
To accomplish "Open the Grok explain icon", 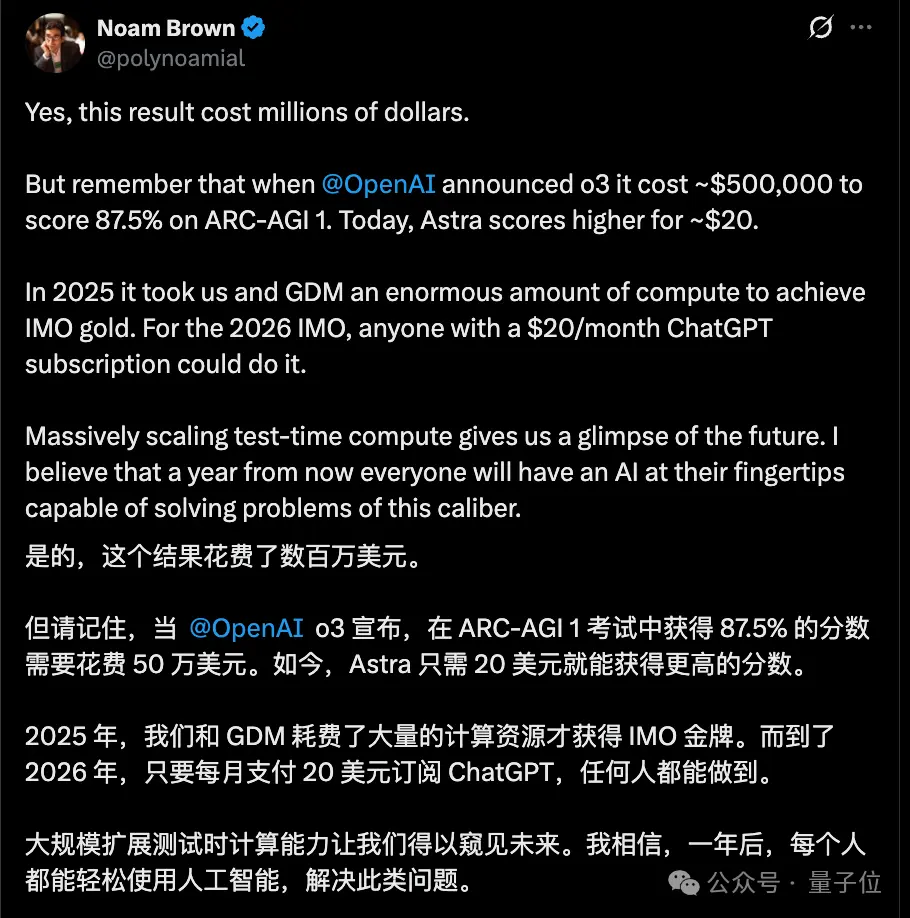I will 820,27.
